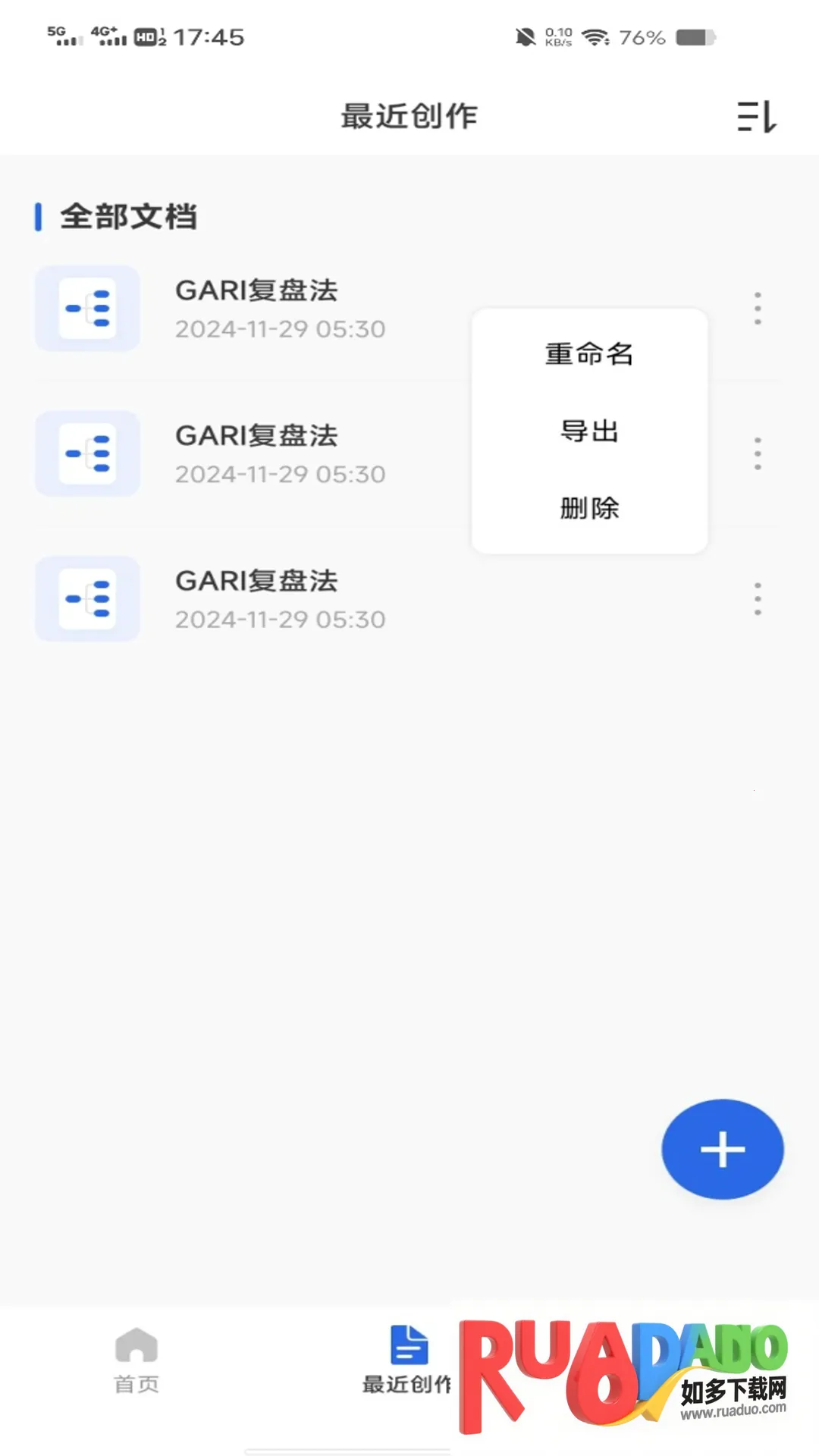Tap 删除 to delete the document
This screenshot has height=1456, width=819.
tap(589, 508)
